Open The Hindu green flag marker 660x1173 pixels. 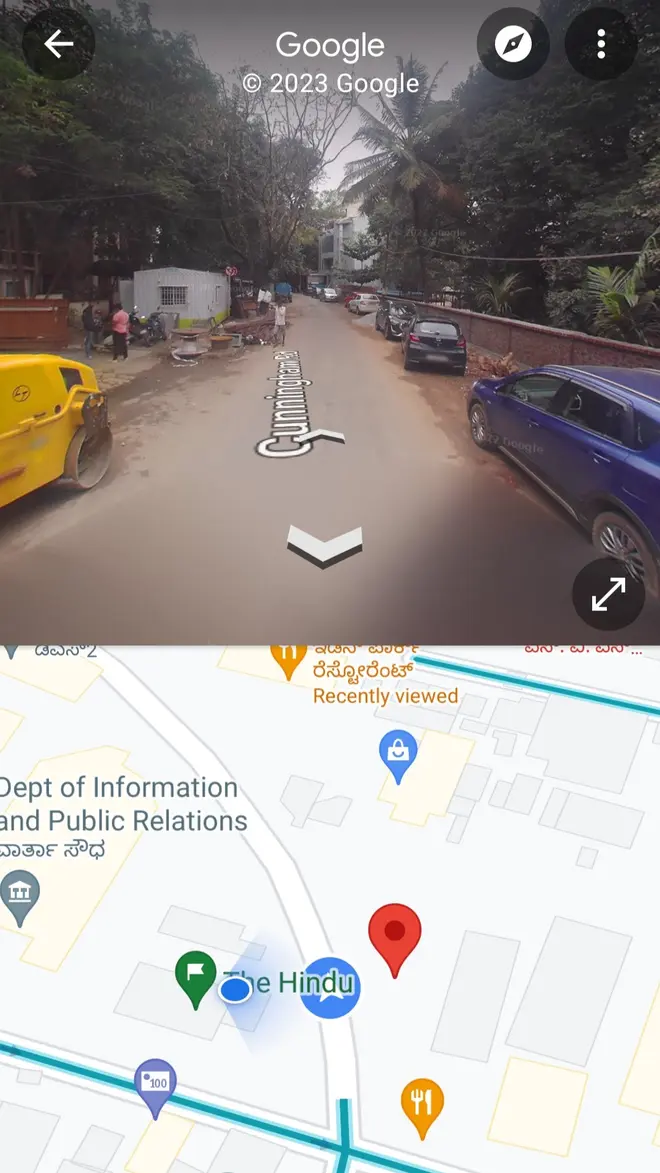(195, 980)
